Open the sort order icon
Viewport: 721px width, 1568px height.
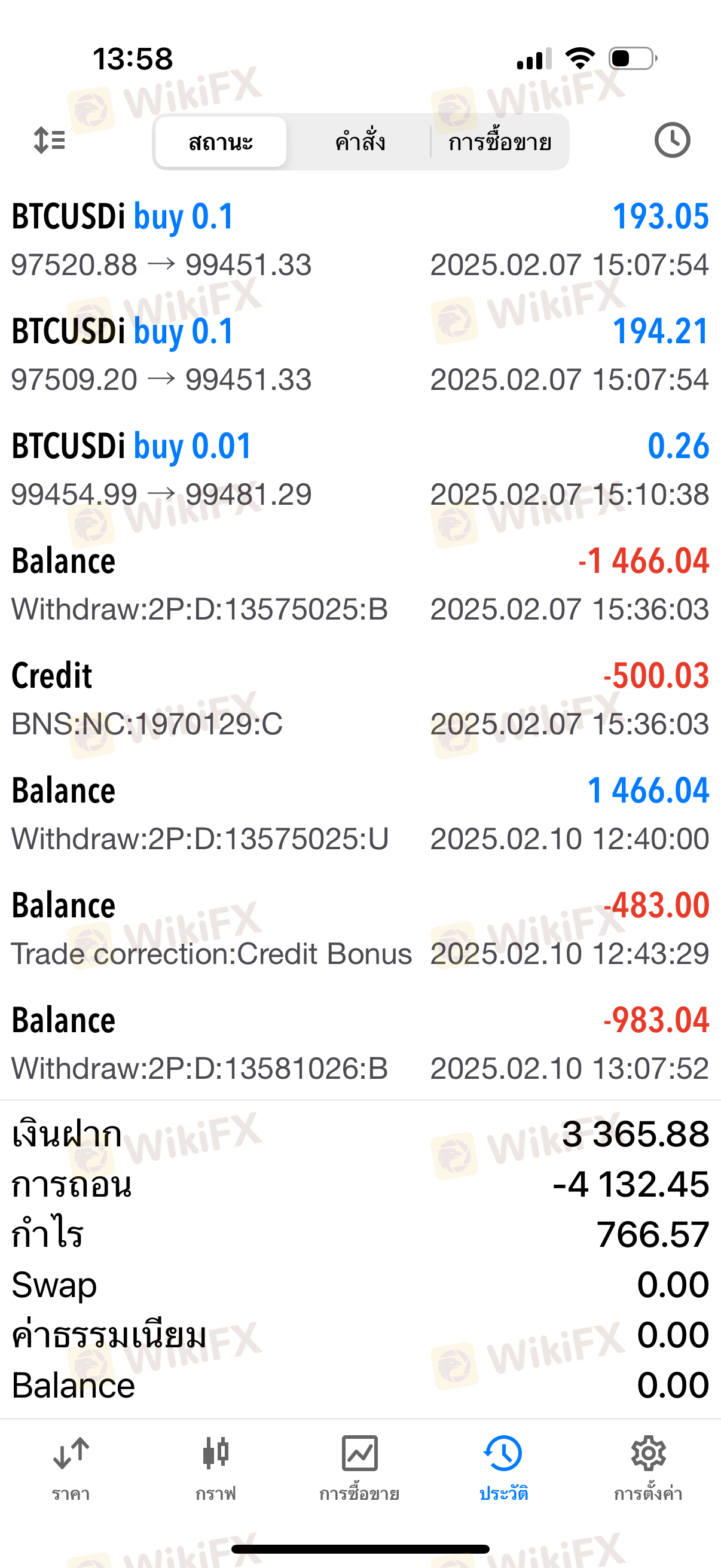49,141
